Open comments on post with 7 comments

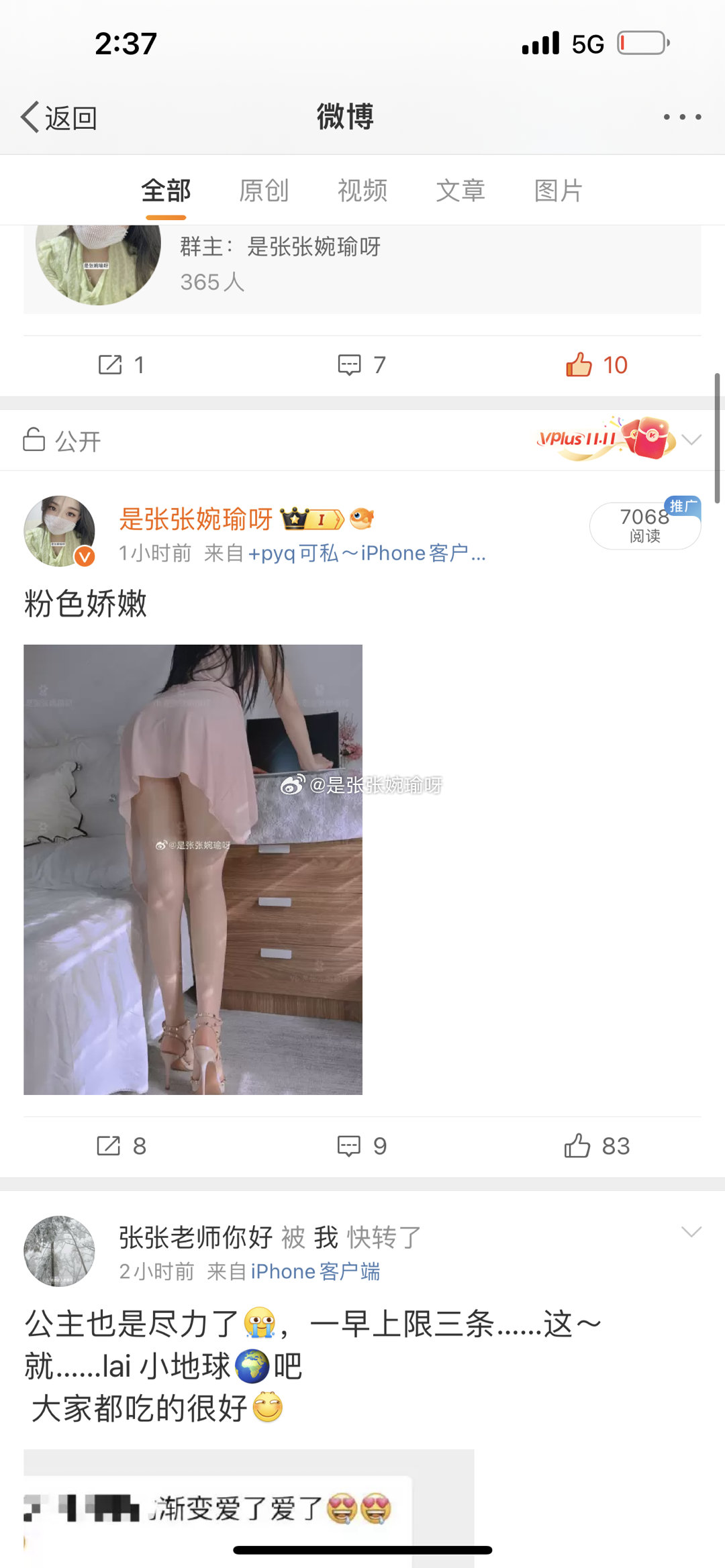coord(362,365)
